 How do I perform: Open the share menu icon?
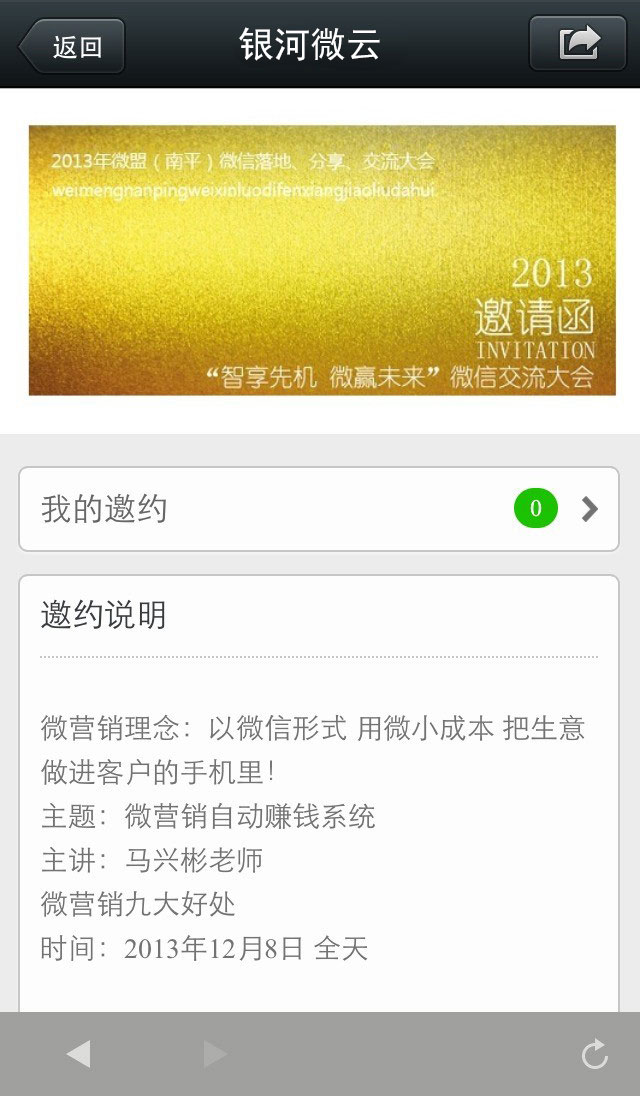577,44
